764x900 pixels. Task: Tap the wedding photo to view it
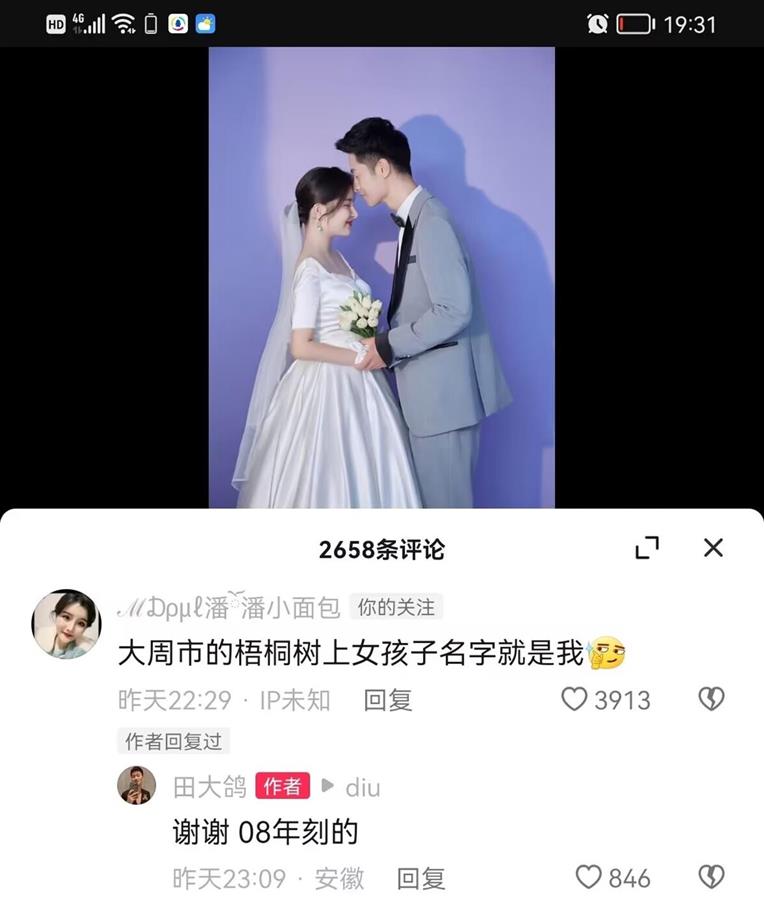pos(381,277)
